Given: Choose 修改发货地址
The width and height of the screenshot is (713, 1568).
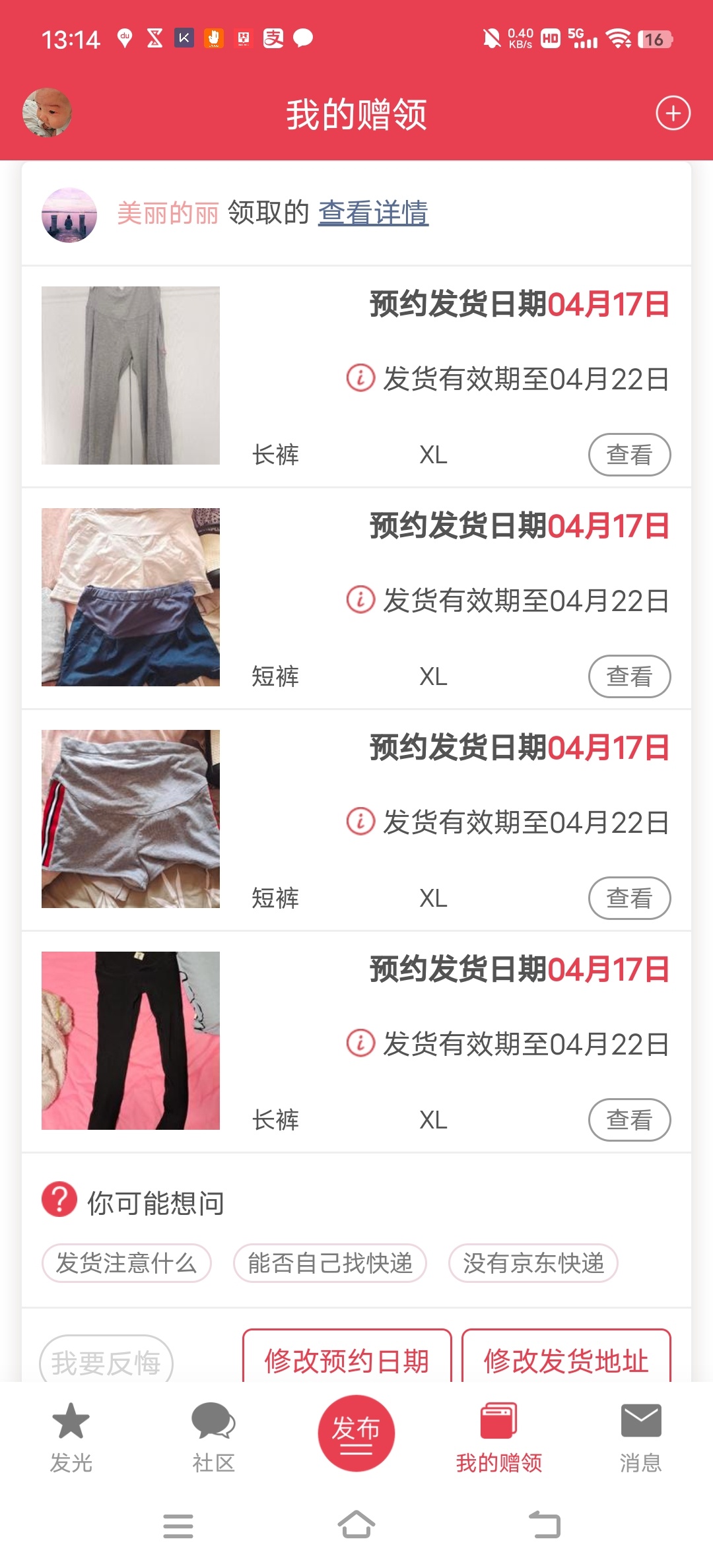Looking at the screenshot, I should (566, 1359).
